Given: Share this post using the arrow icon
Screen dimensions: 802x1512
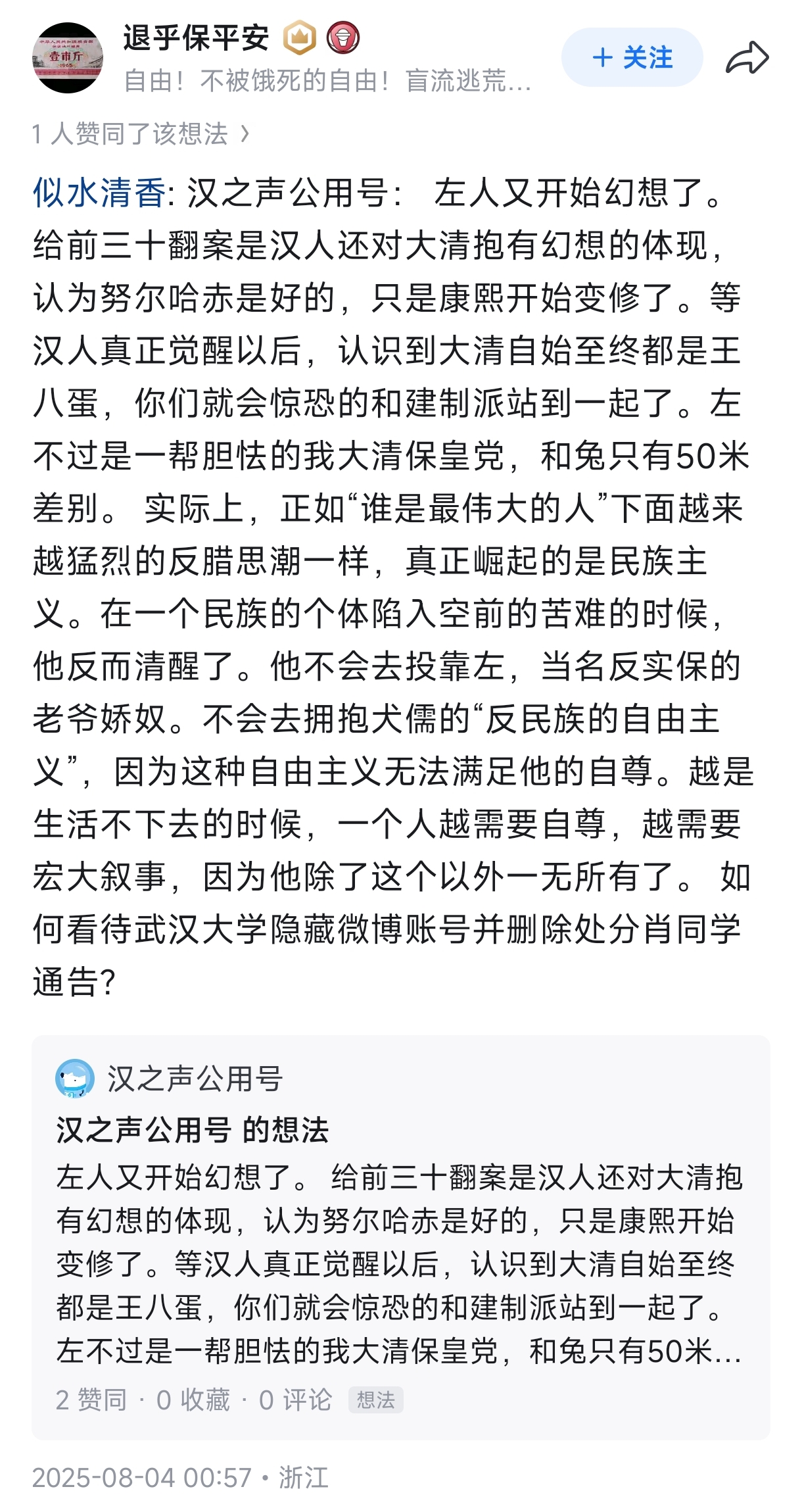Looking at the screenshot, I should [x=747, y=57].
